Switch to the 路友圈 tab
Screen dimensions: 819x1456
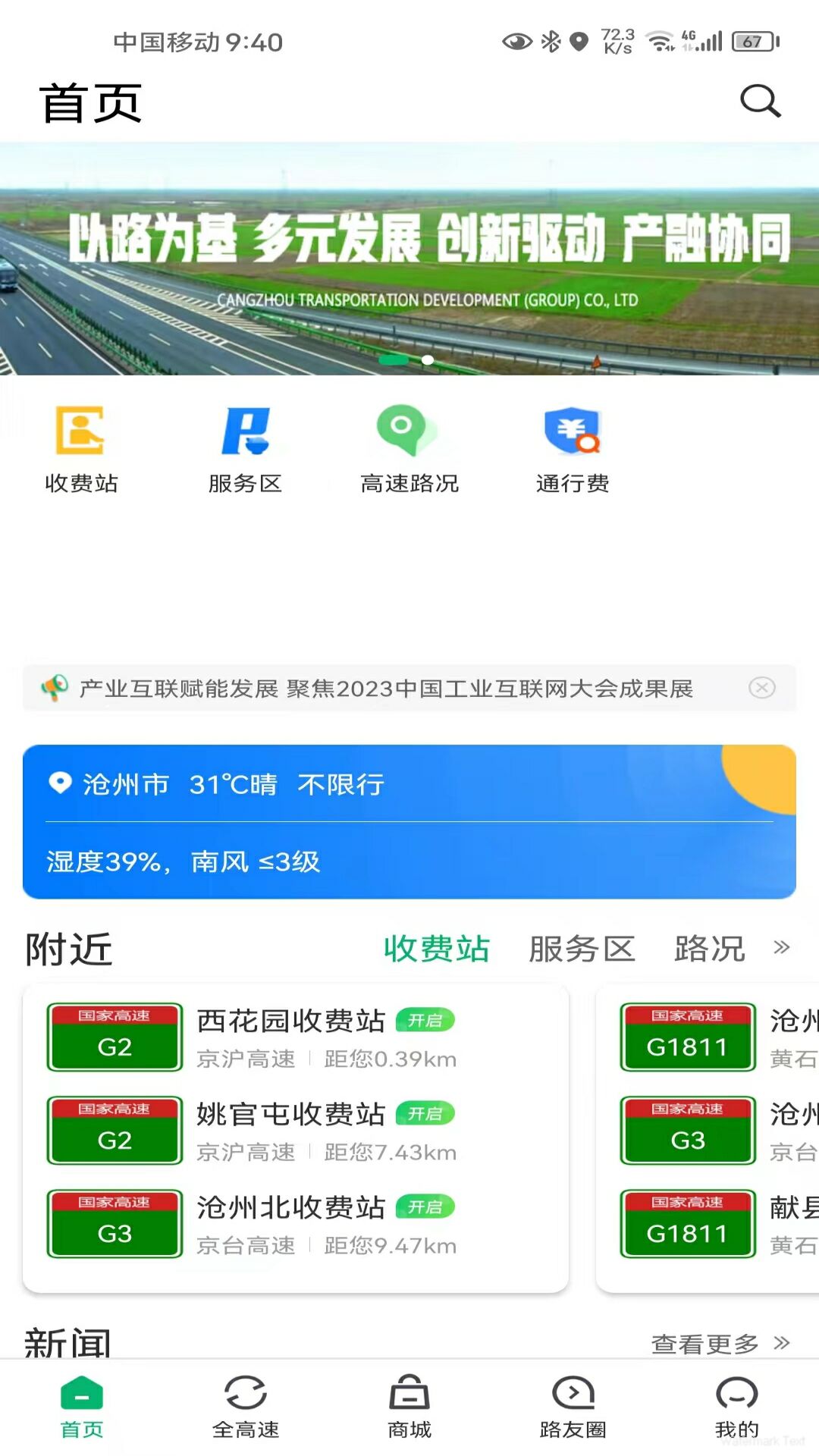coord(573,1407)
